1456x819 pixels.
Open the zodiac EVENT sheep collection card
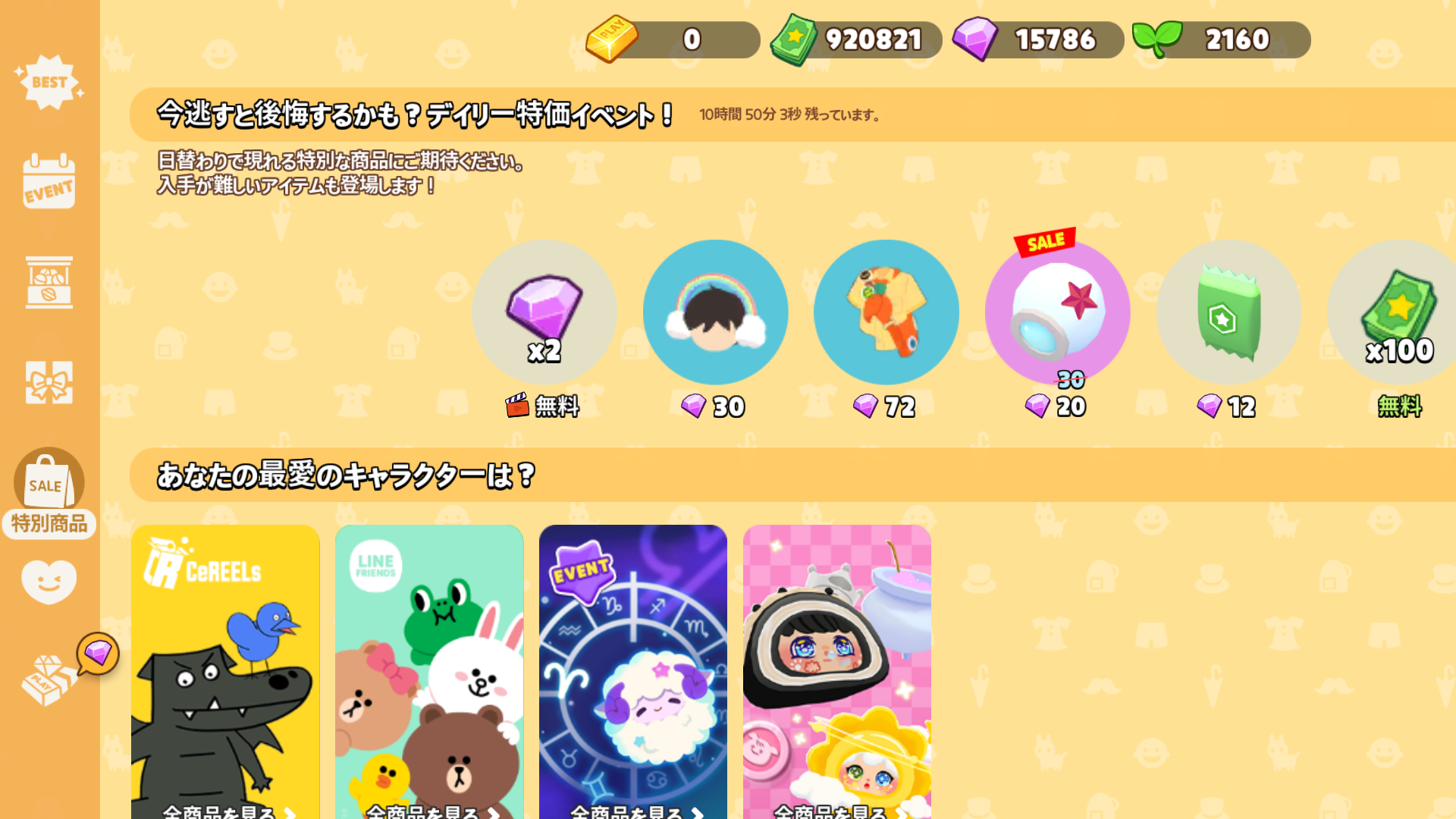[633, 671]
